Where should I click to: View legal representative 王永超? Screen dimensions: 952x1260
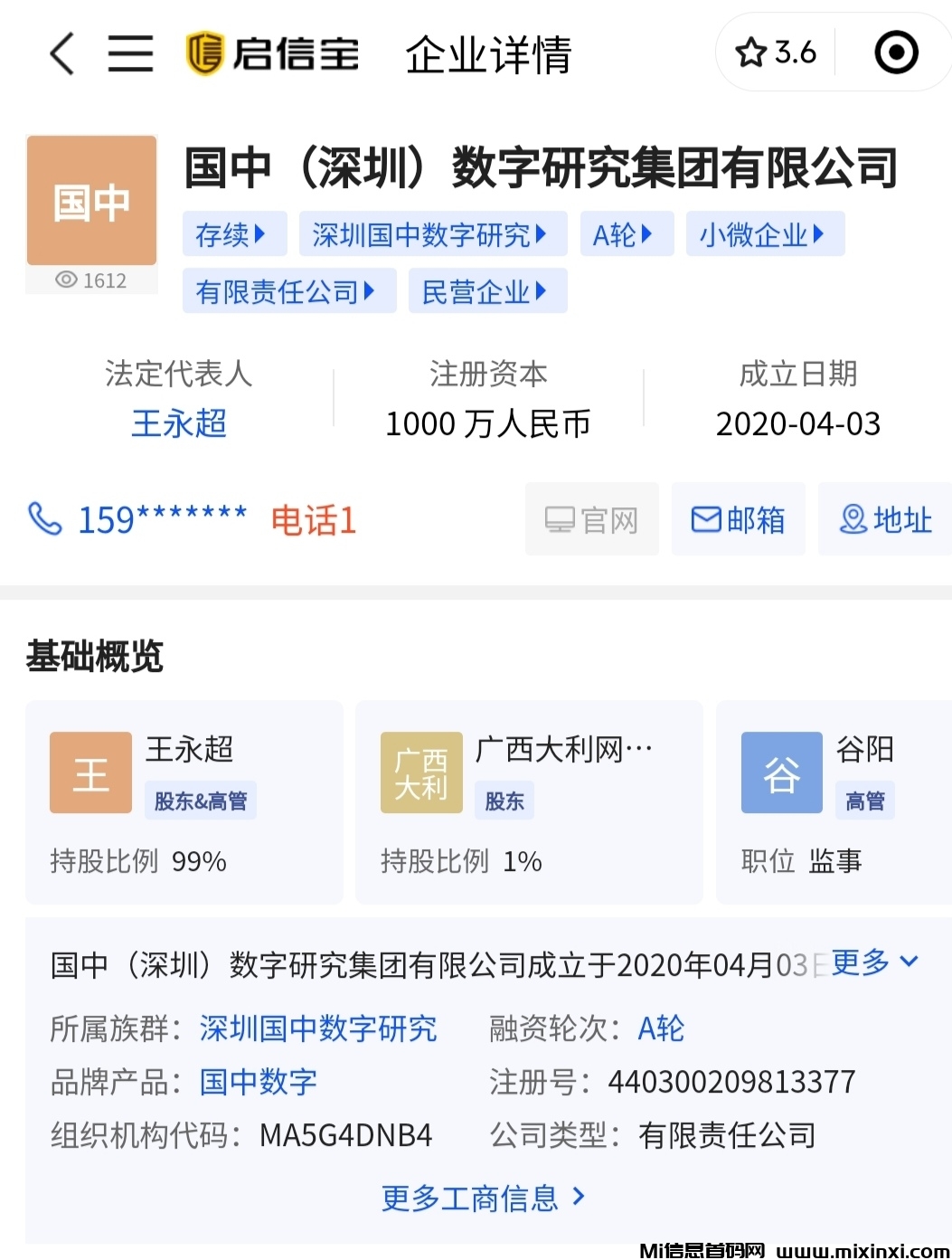pos(179,423)
